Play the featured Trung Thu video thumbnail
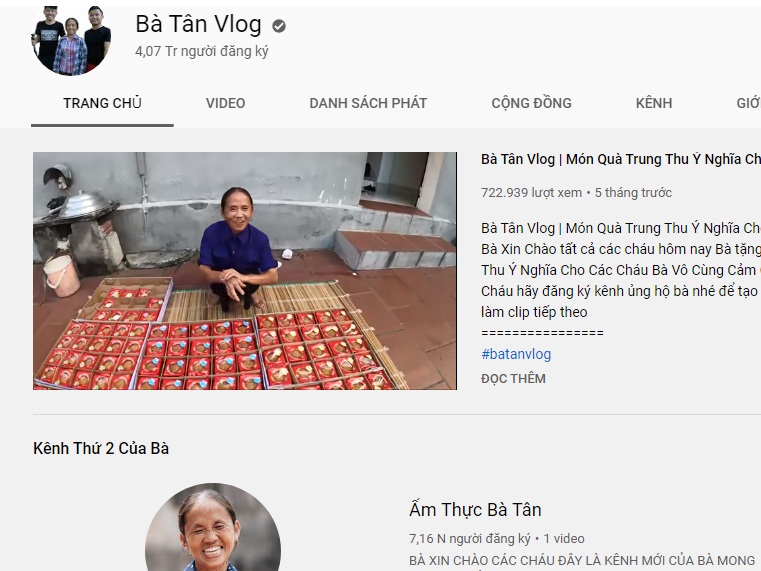The image size is (761, 571). point(245,270)
